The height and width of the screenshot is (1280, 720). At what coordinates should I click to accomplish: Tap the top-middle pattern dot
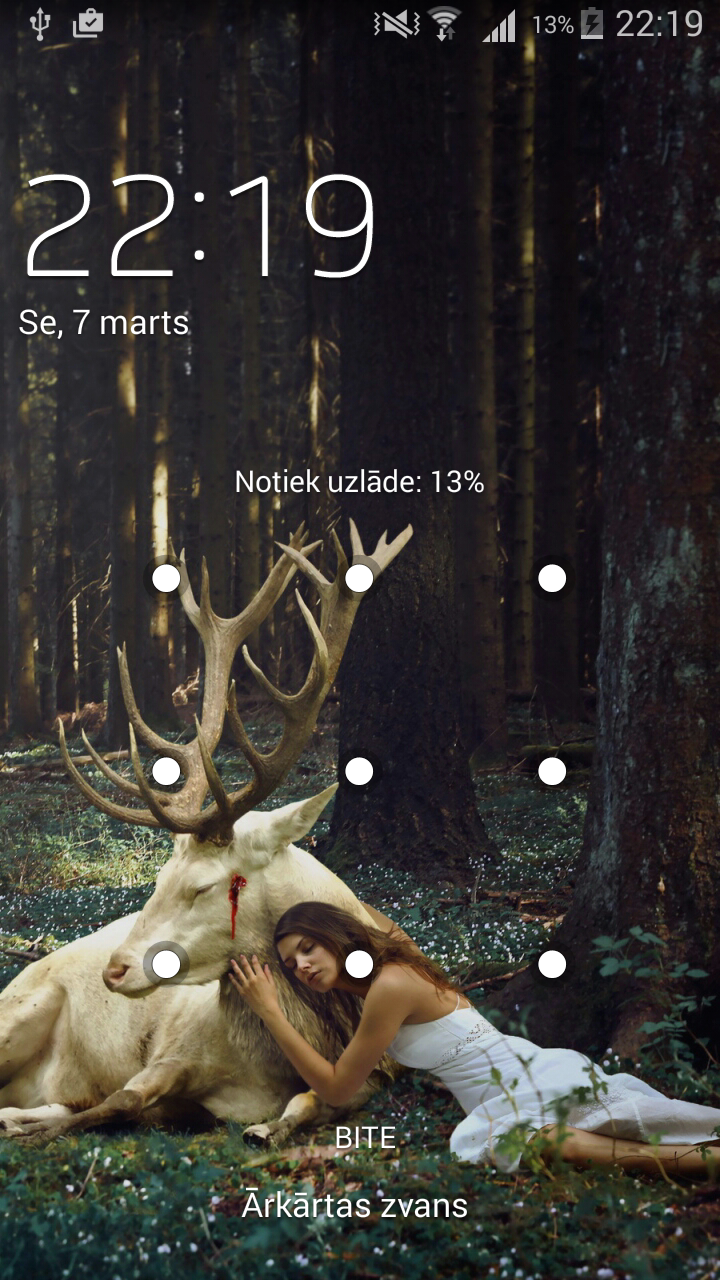(359, 578)
